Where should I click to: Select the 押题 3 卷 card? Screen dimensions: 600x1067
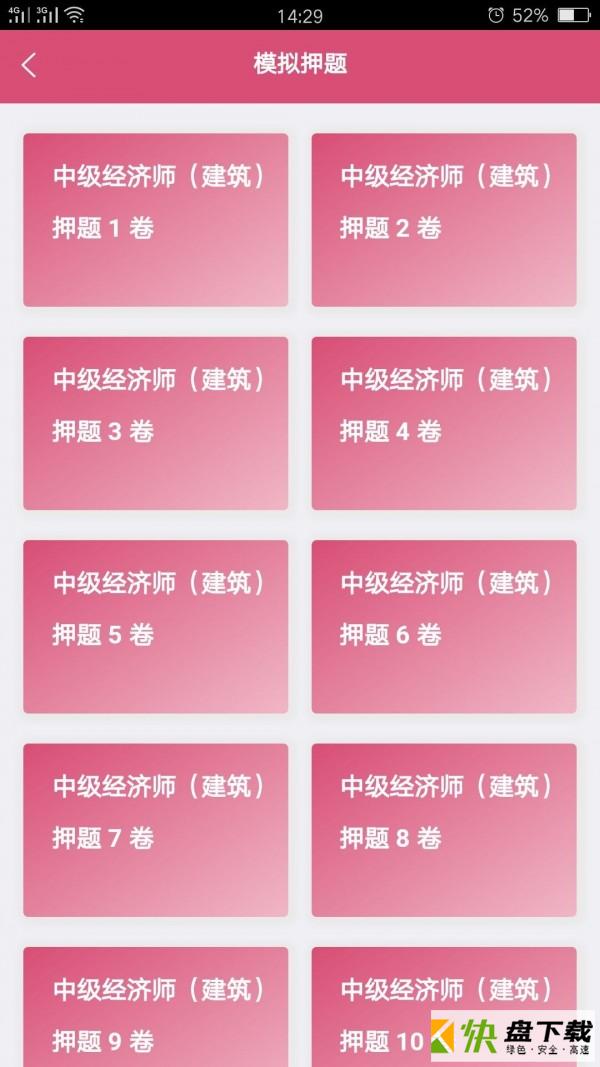tap(155, 422)
